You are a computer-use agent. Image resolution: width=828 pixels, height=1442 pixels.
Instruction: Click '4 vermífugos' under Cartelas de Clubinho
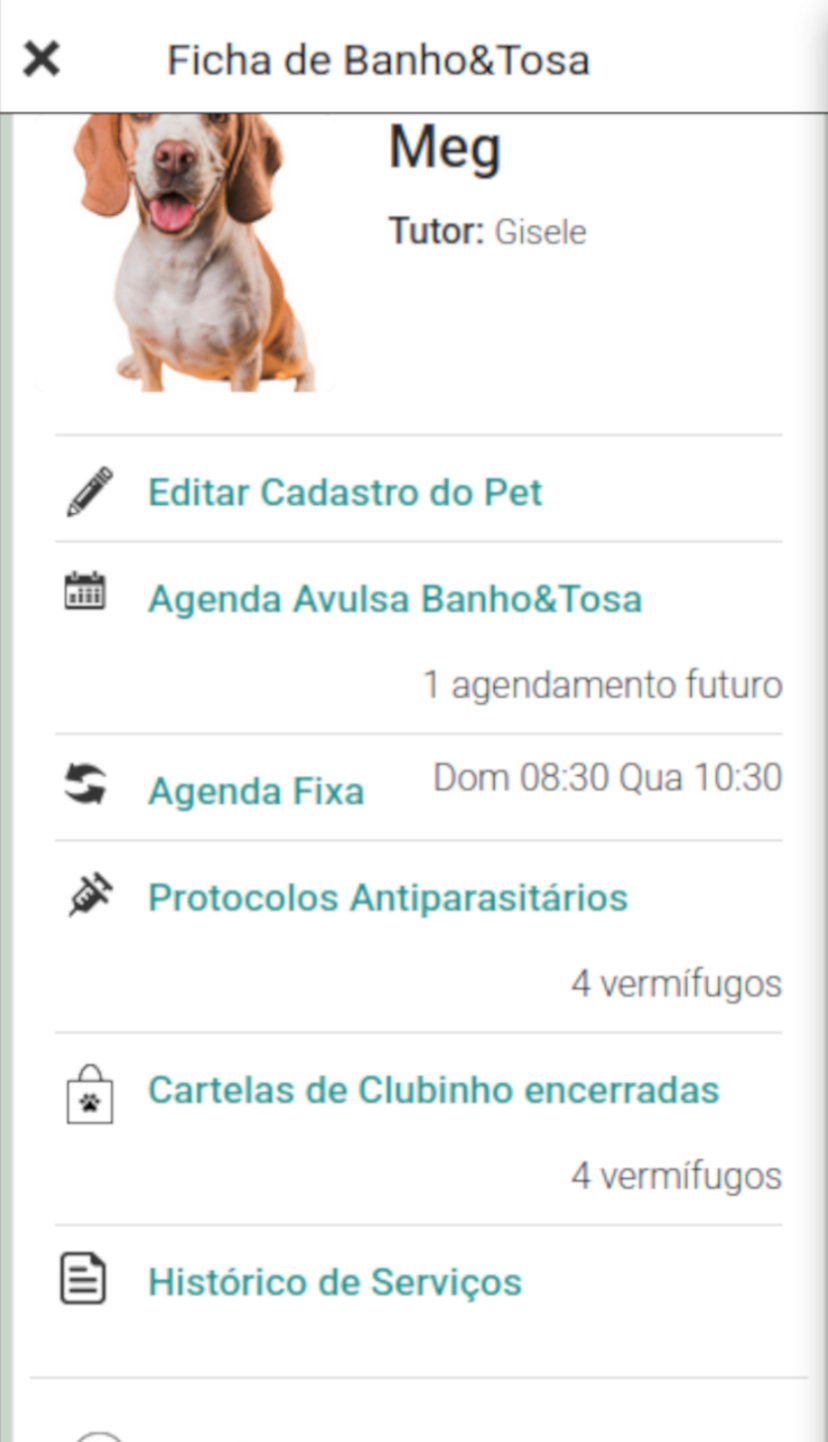pos(676,1175)
